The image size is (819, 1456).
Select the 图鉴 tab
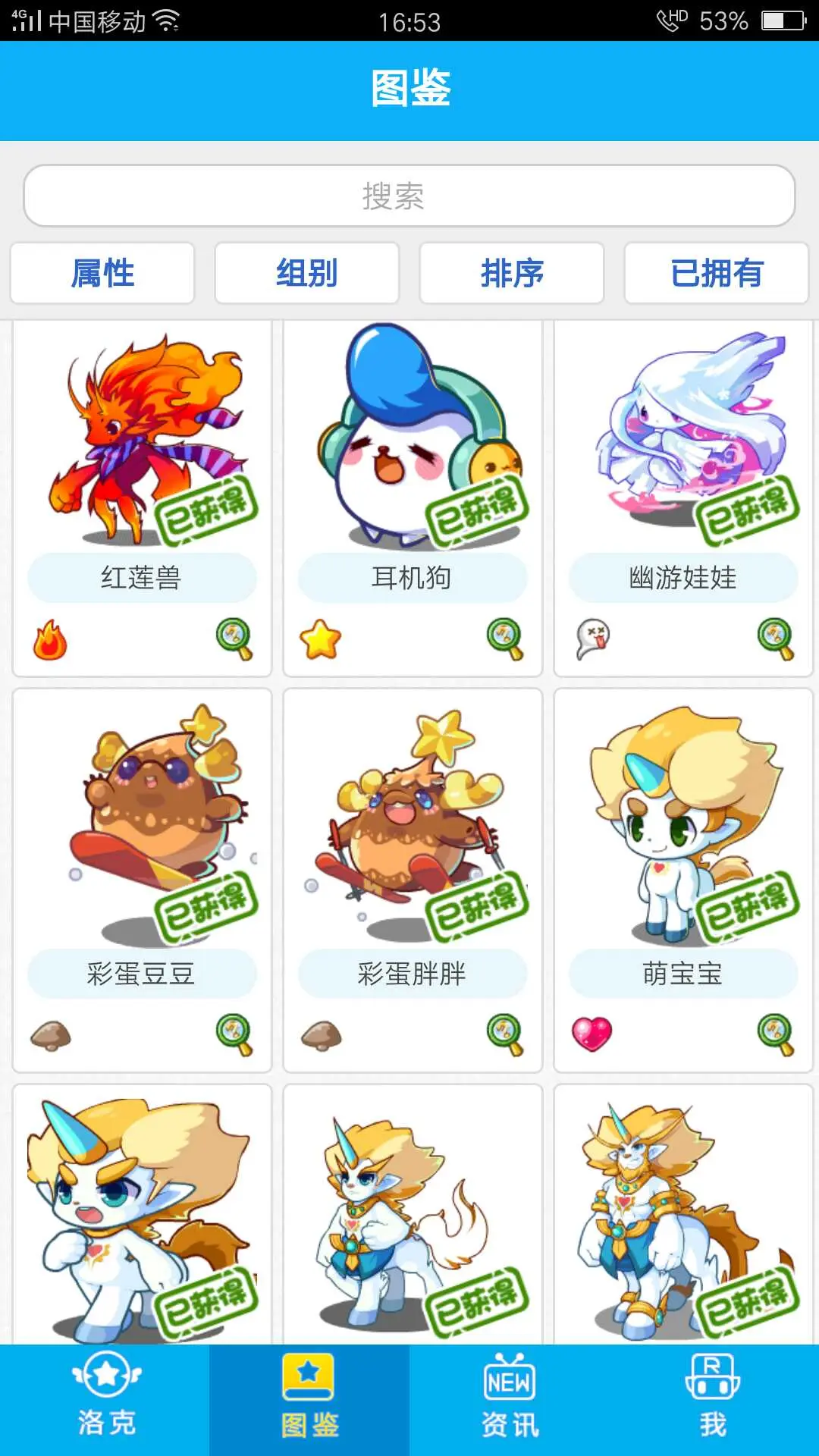tap(309, 1400)
